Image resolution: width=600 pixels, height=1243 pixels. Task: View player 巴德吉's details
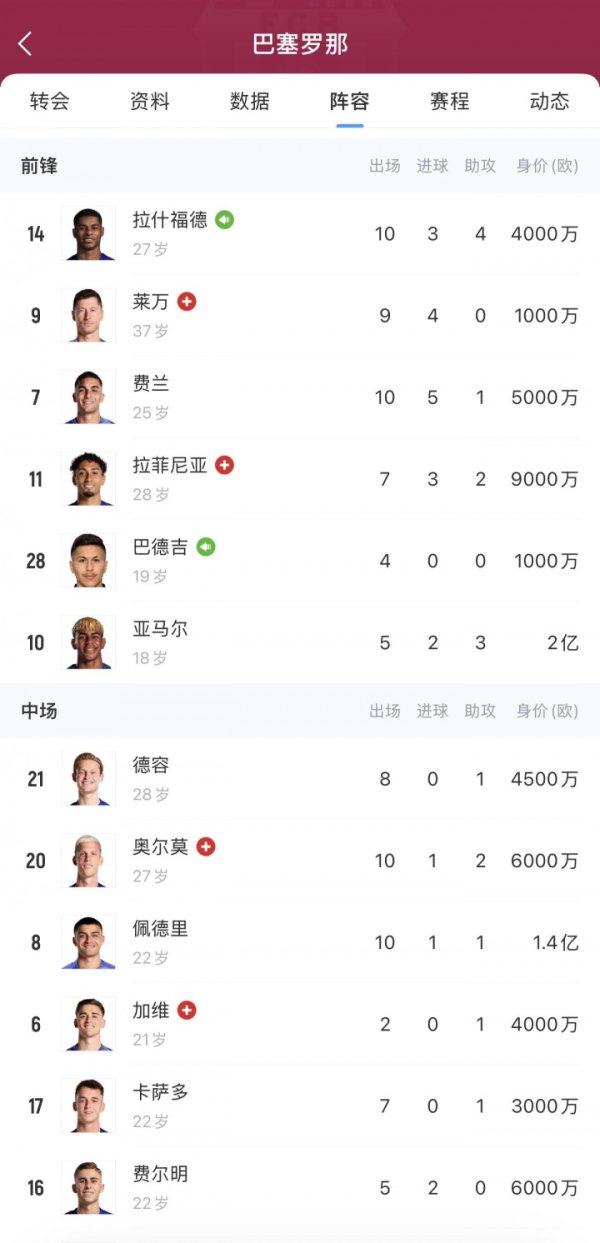[x=300, y=561]
